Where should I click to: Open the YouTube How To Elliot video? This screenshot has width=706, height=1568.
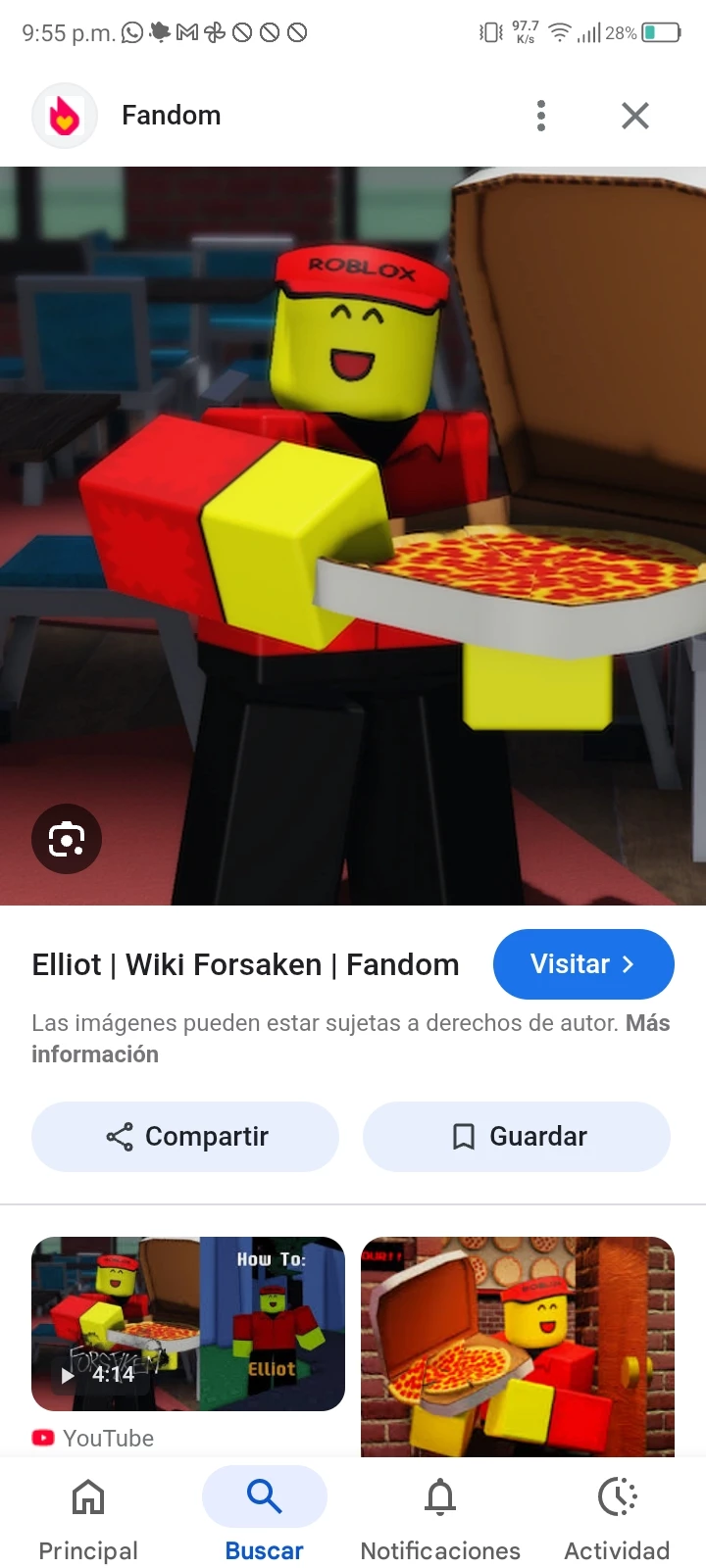tap(188, 1323)
